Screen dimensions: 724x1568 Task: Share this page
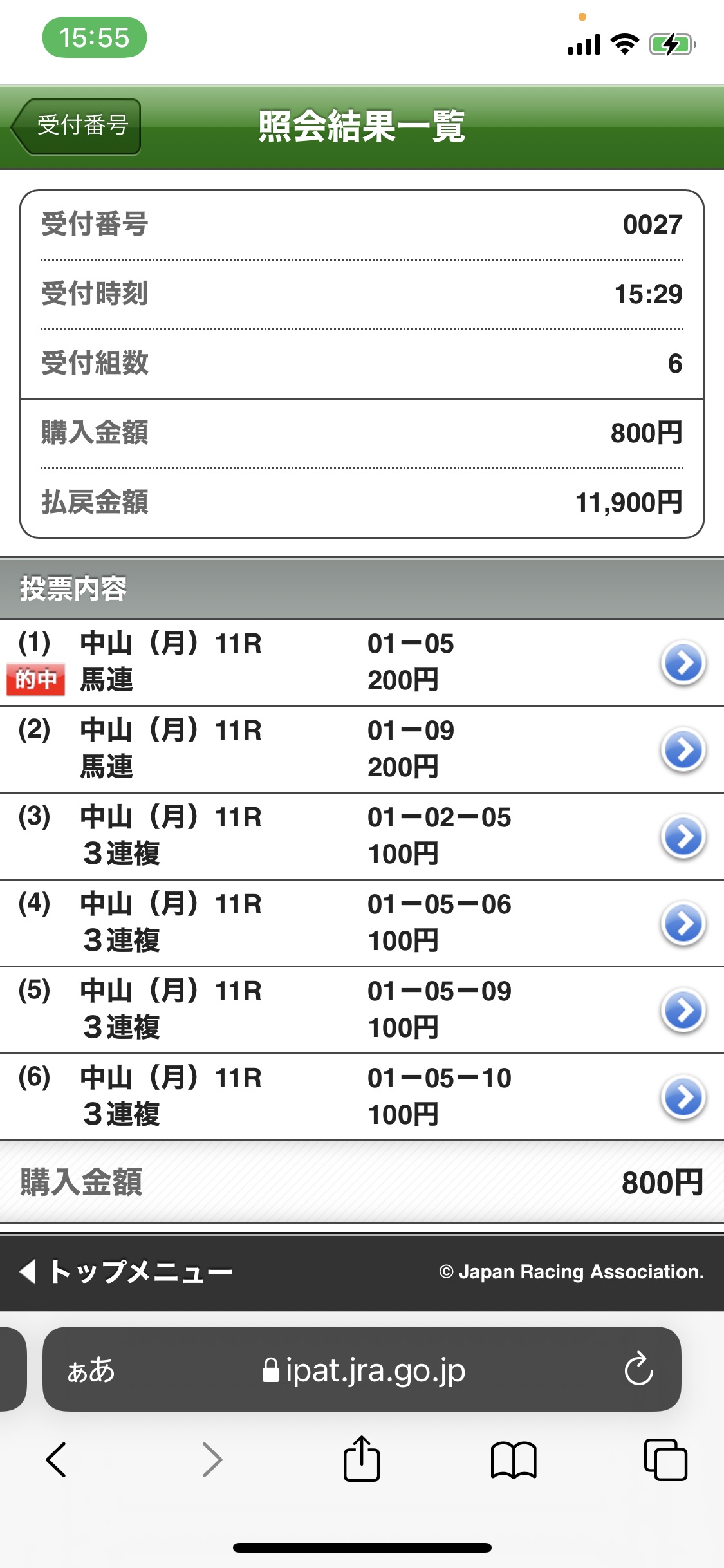pos(362,1459)
